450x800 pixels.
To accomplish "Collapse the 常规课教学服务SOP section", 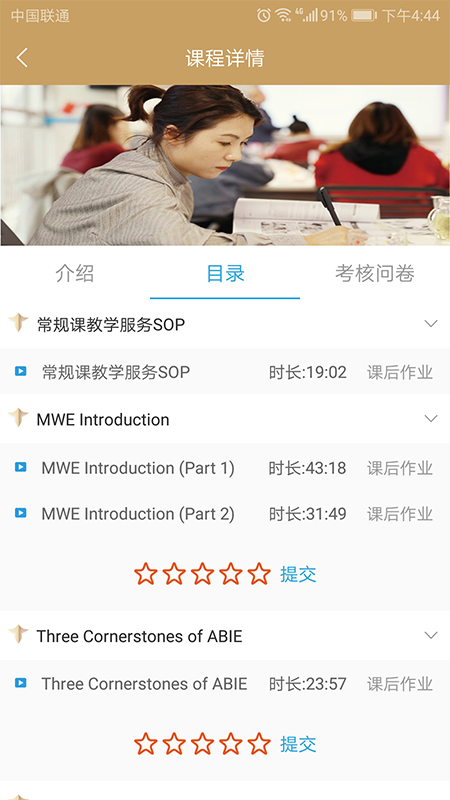I will 431,323.
